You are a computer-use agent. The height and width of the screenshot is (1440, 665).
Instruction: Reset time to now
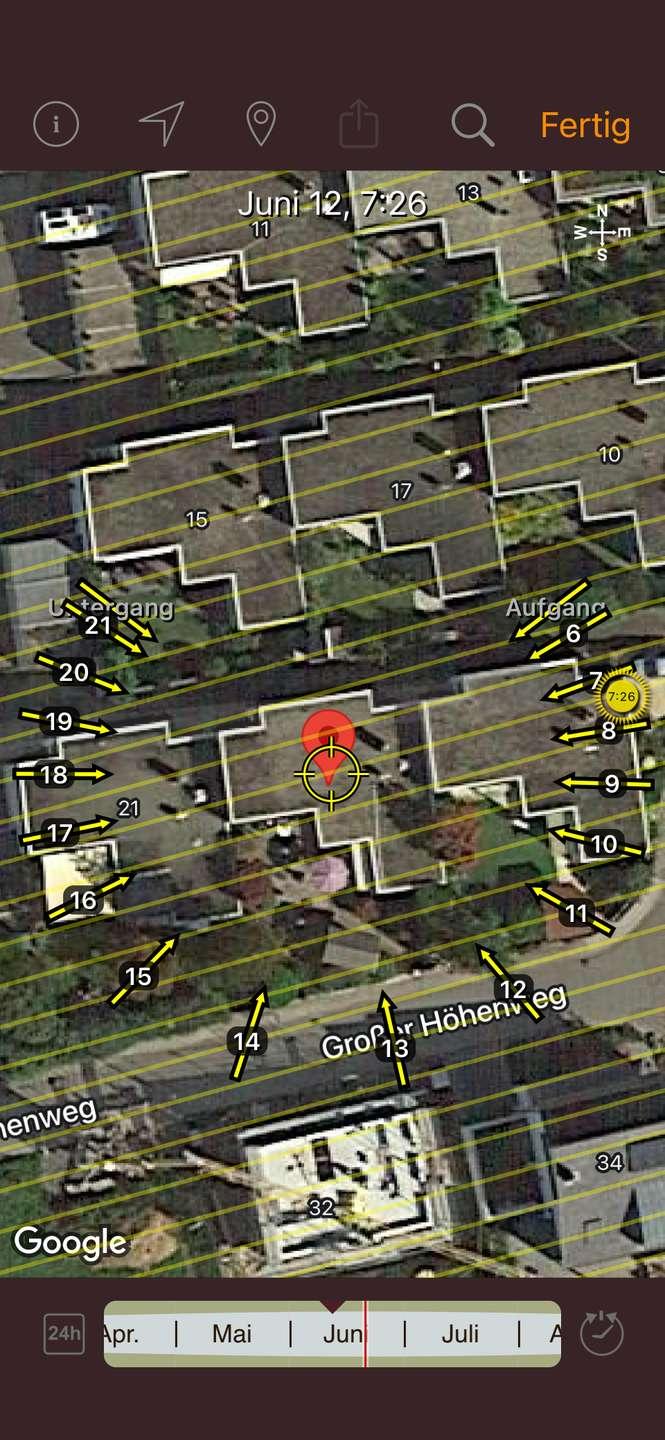602,1333
